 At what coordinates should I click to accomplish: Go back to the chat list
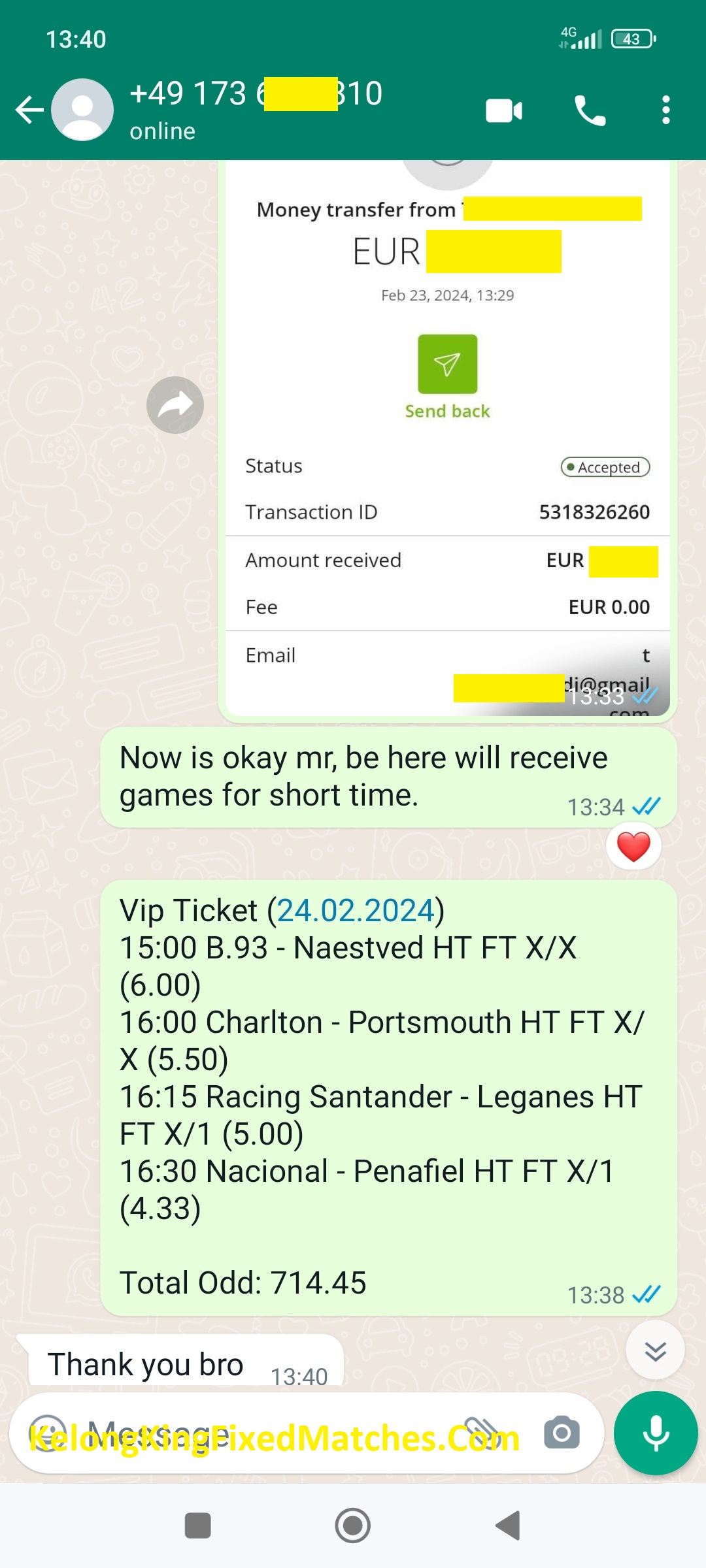point(29,110)
